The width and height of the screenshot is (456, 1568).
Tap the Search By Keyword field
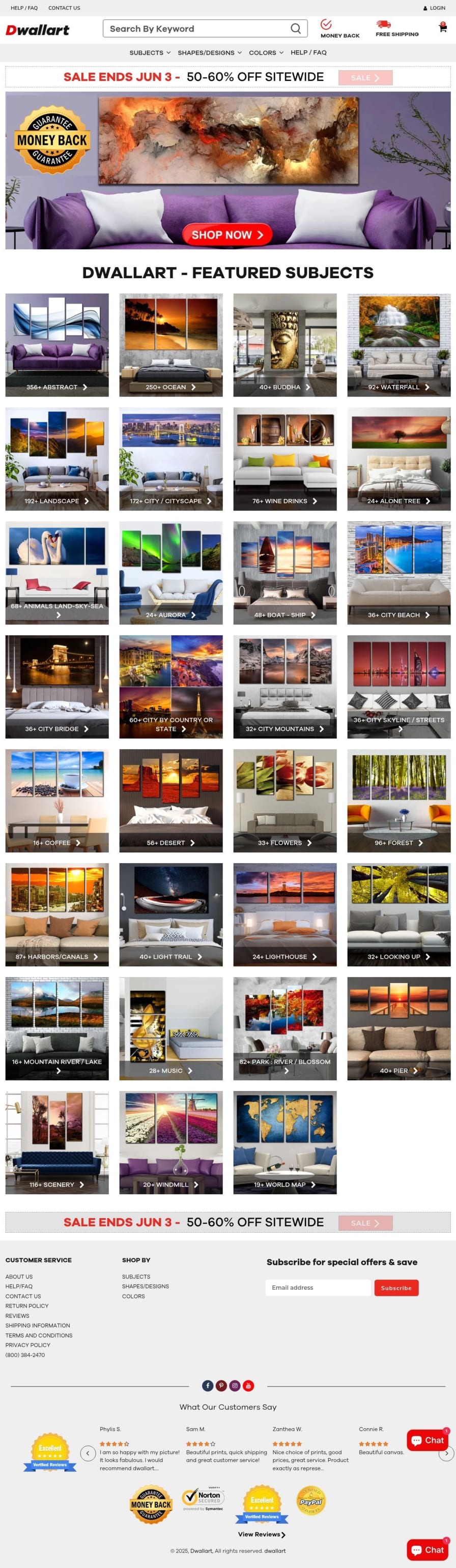coord(198,28)
